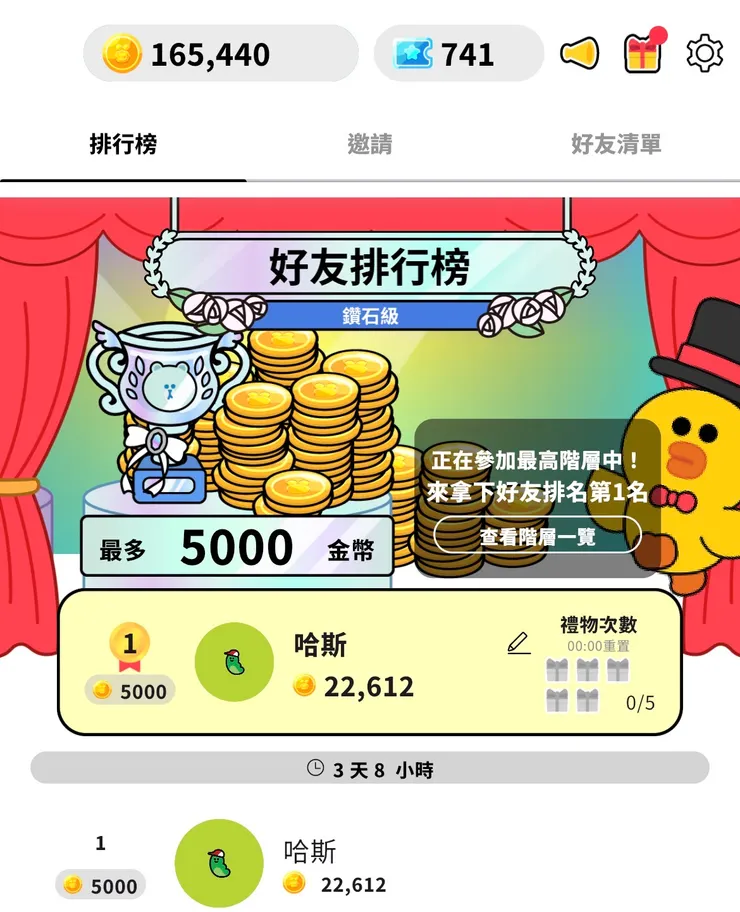This screenshot has width=740, height=912.
Task: Switch to the 排行榜 tab
Action: [123, 145]
